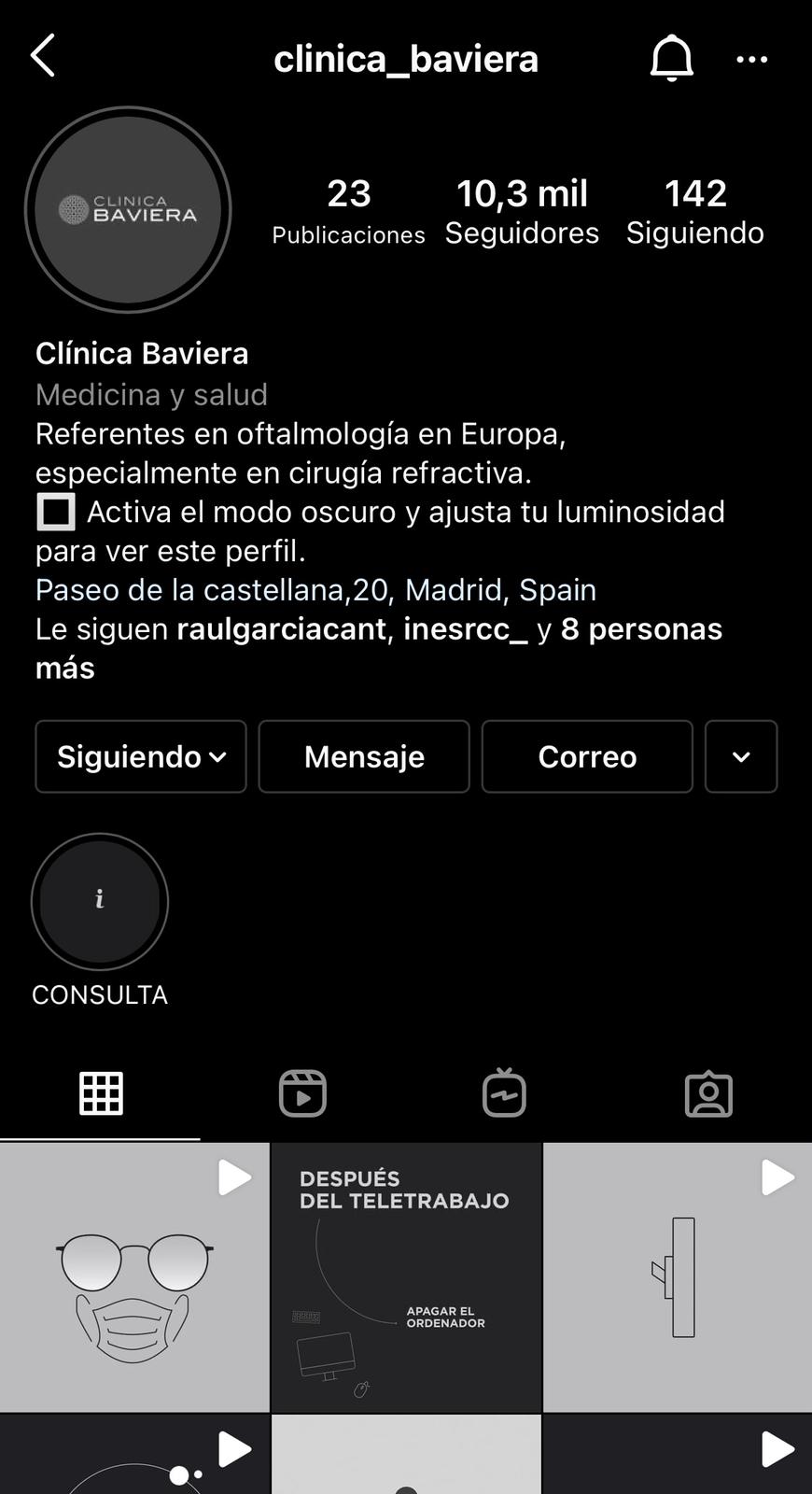The width and height of the screenshot is (812, 1494).
Task: Switch to the posts grid tab
Action: click(x=101, y=1093)
